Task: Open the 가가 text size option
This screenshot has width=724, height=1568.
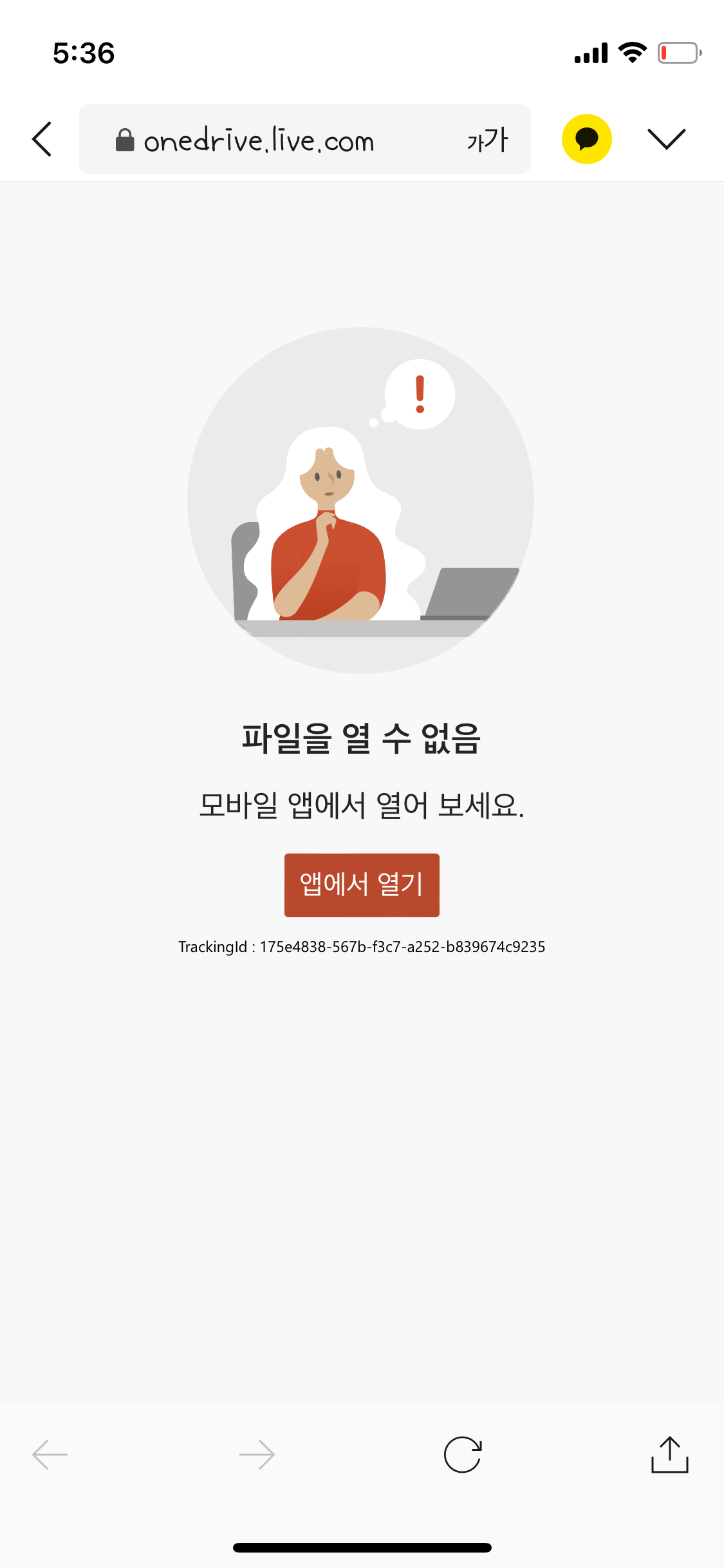Action: pyautogui.click(x=487, y=140)
